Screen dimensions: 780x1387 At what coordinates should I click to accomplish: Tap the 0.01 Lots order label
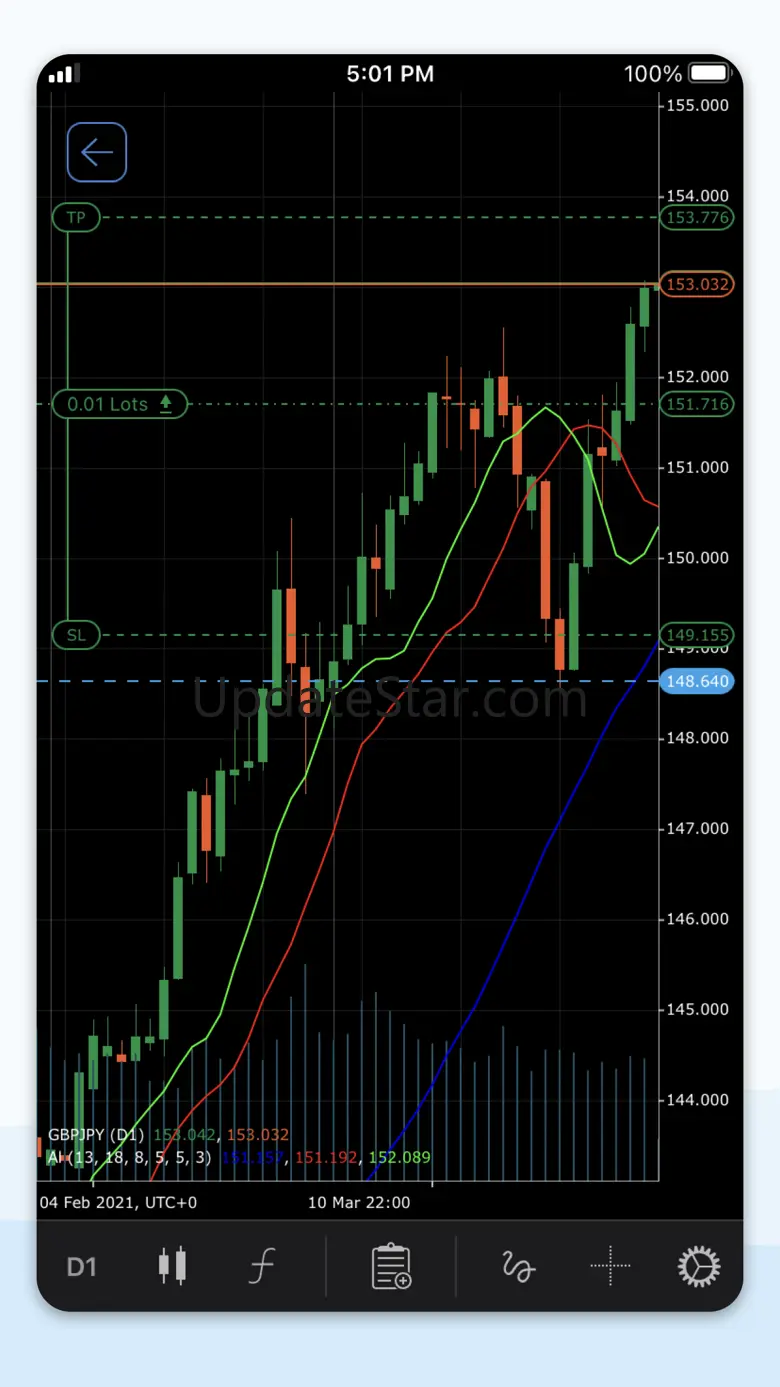[119, 404]
